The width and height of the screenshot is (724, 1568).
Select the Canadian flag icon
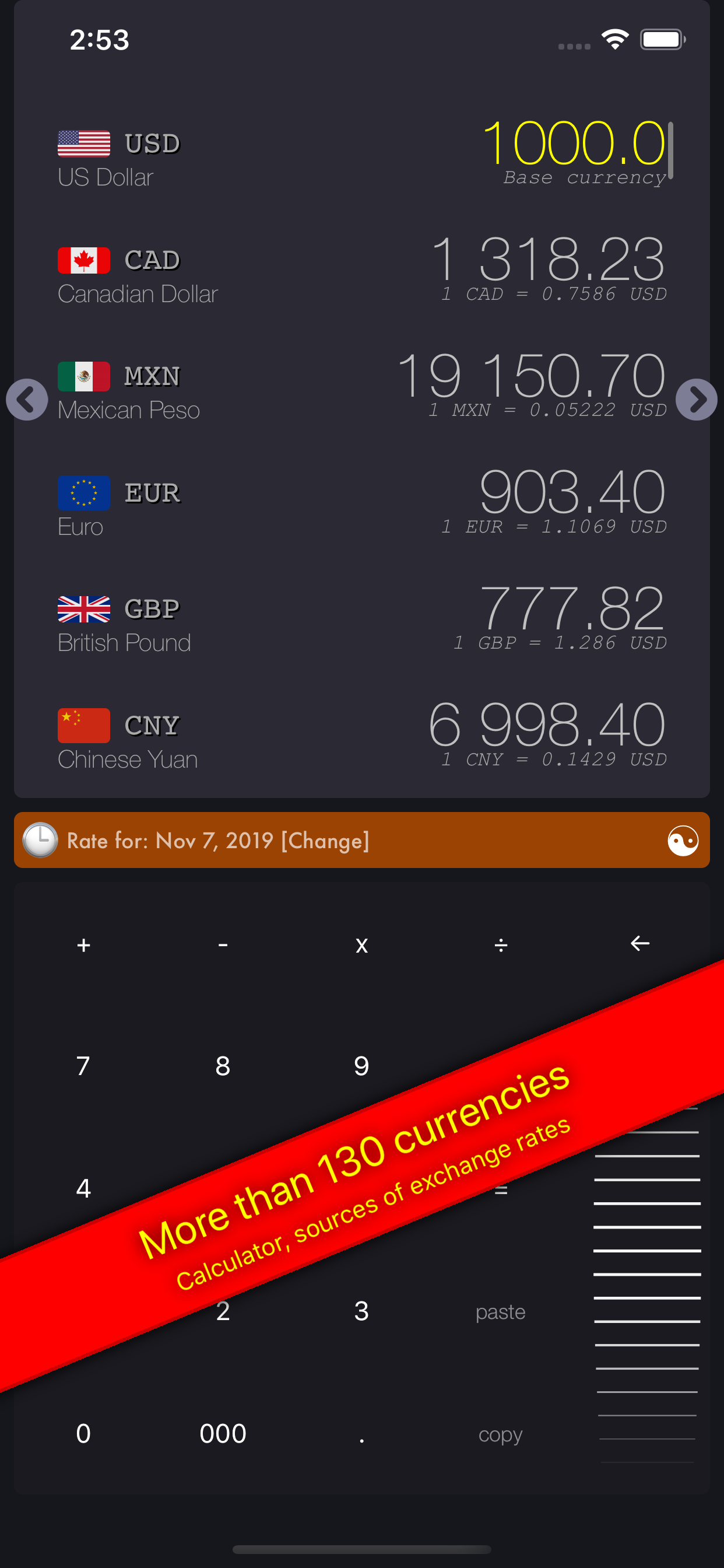(x=83, y=260)
